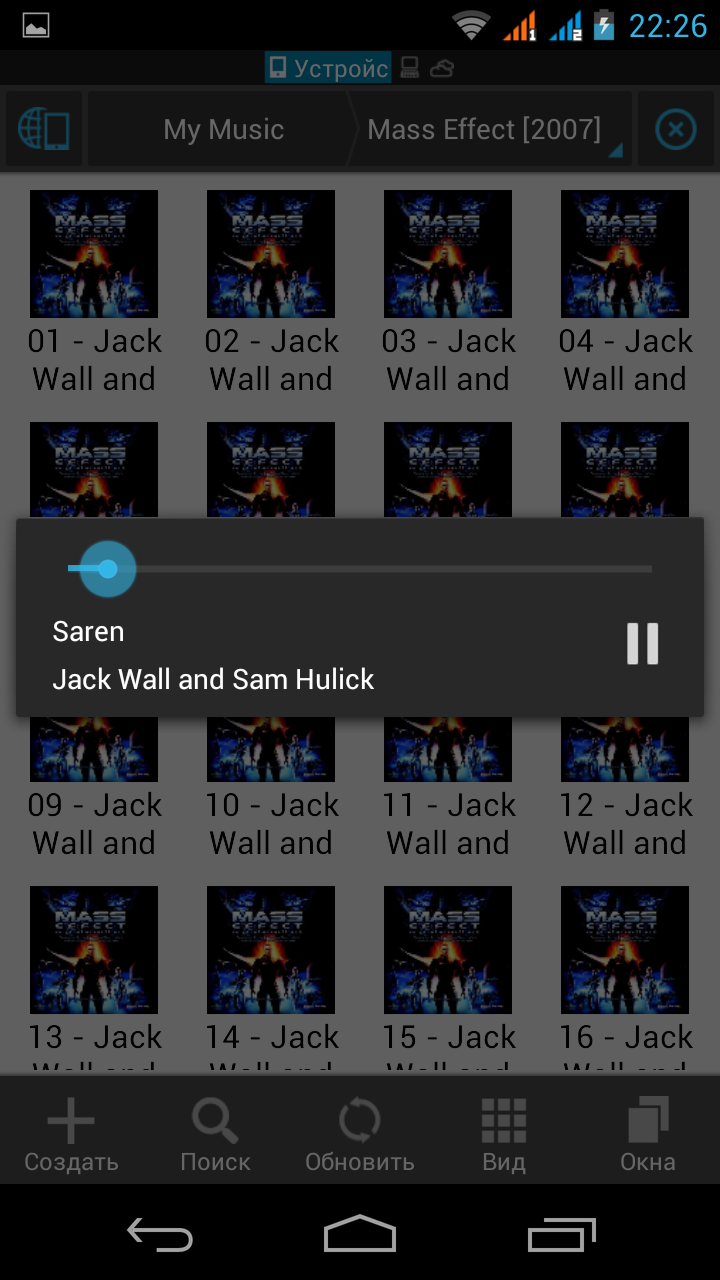The image size is (720, 1280).
Task: Play track 12 - Jack Wall
Action: [625, 790]
